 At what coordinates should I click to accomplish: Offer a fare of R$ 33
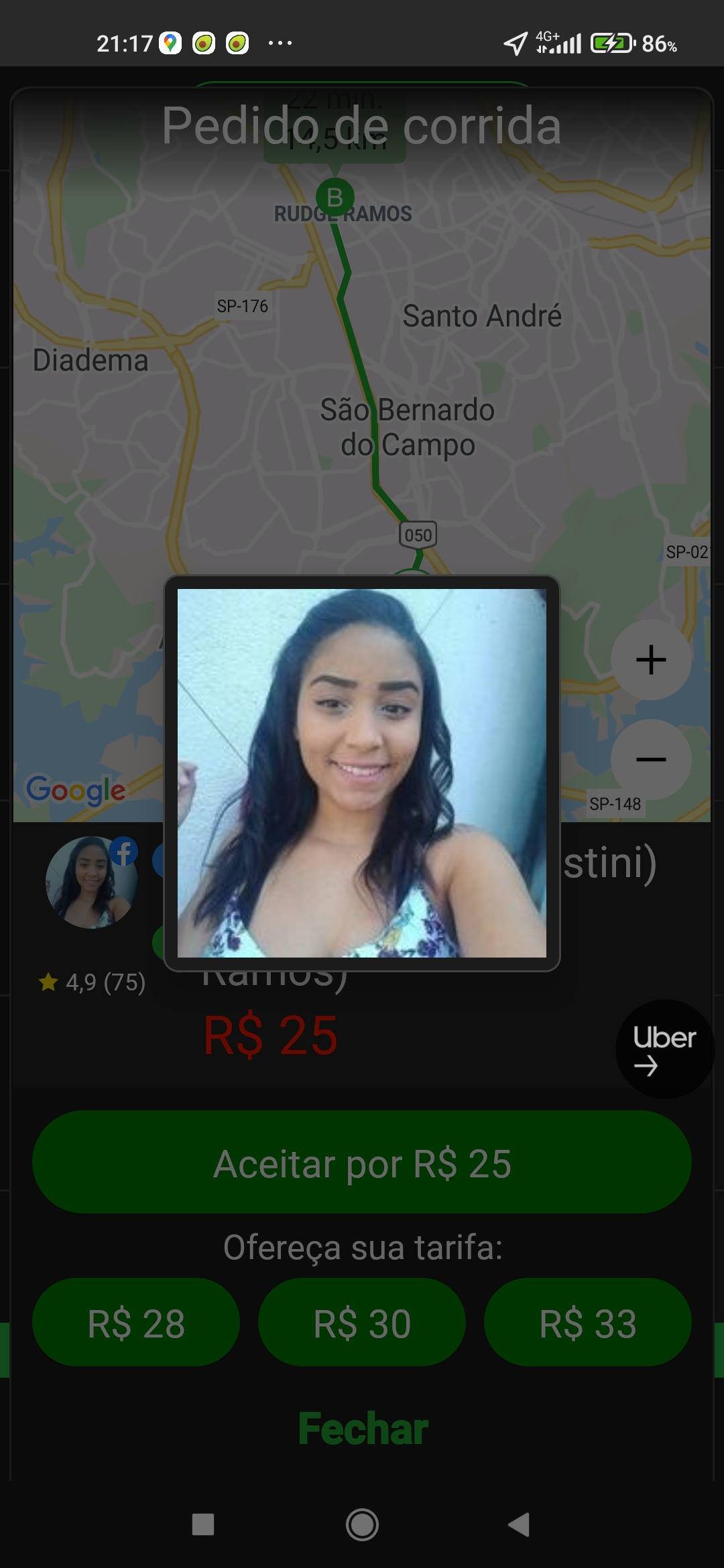pos(588,1323)
